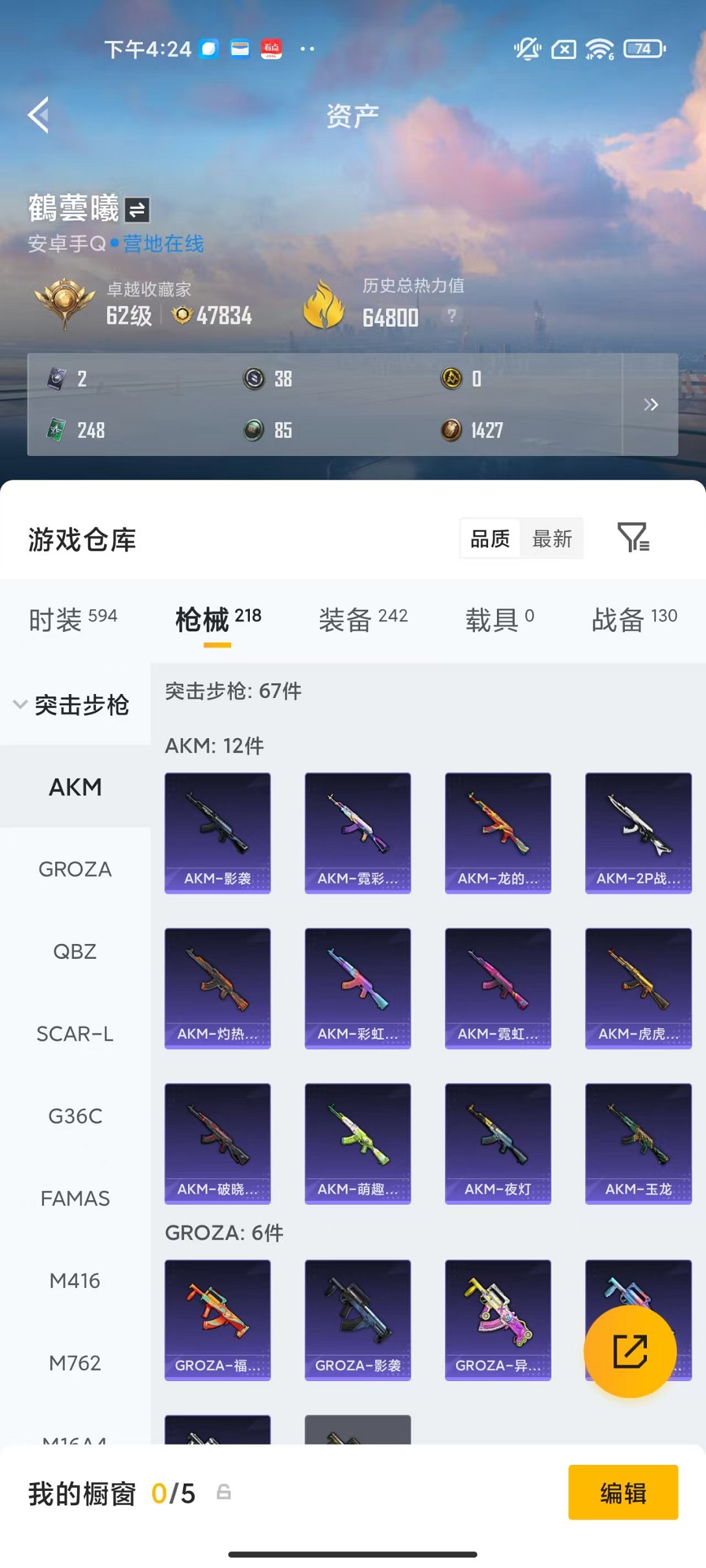The height and width of the screenshot is (1568, 706).
Task: Switch sorting to 品质
Action: click(489, 538)
